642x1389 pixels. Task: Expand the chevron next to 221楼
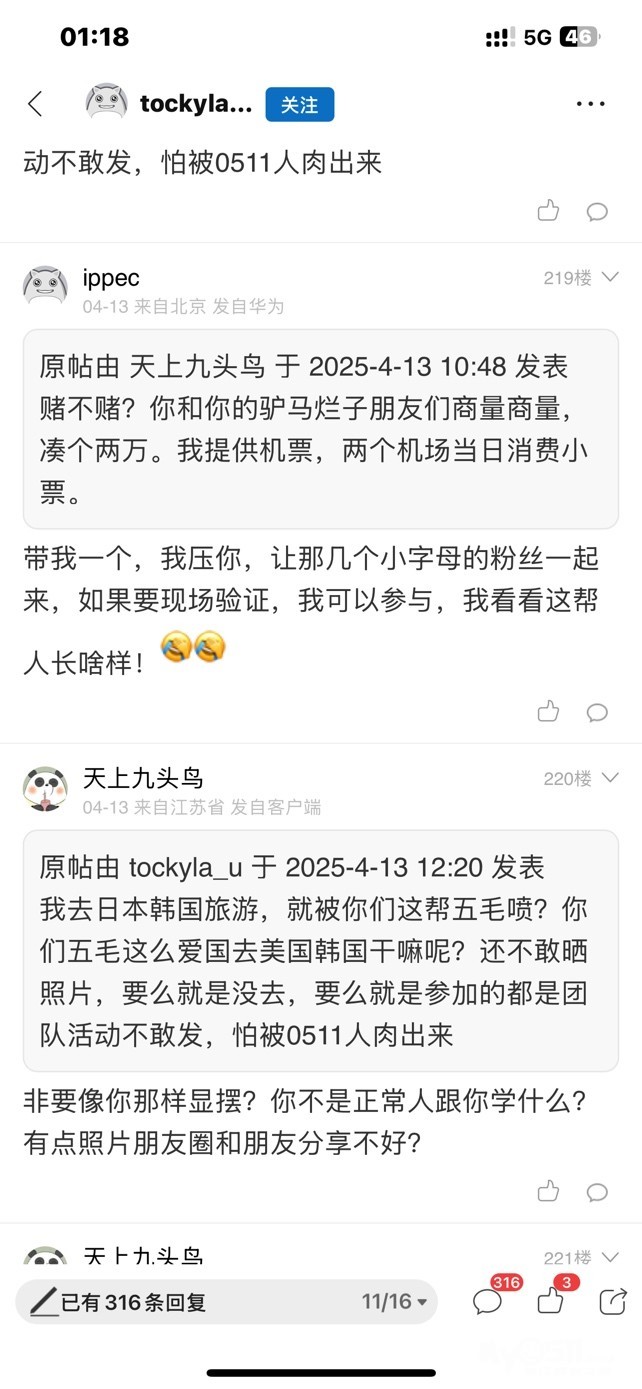coord(611,1257)
